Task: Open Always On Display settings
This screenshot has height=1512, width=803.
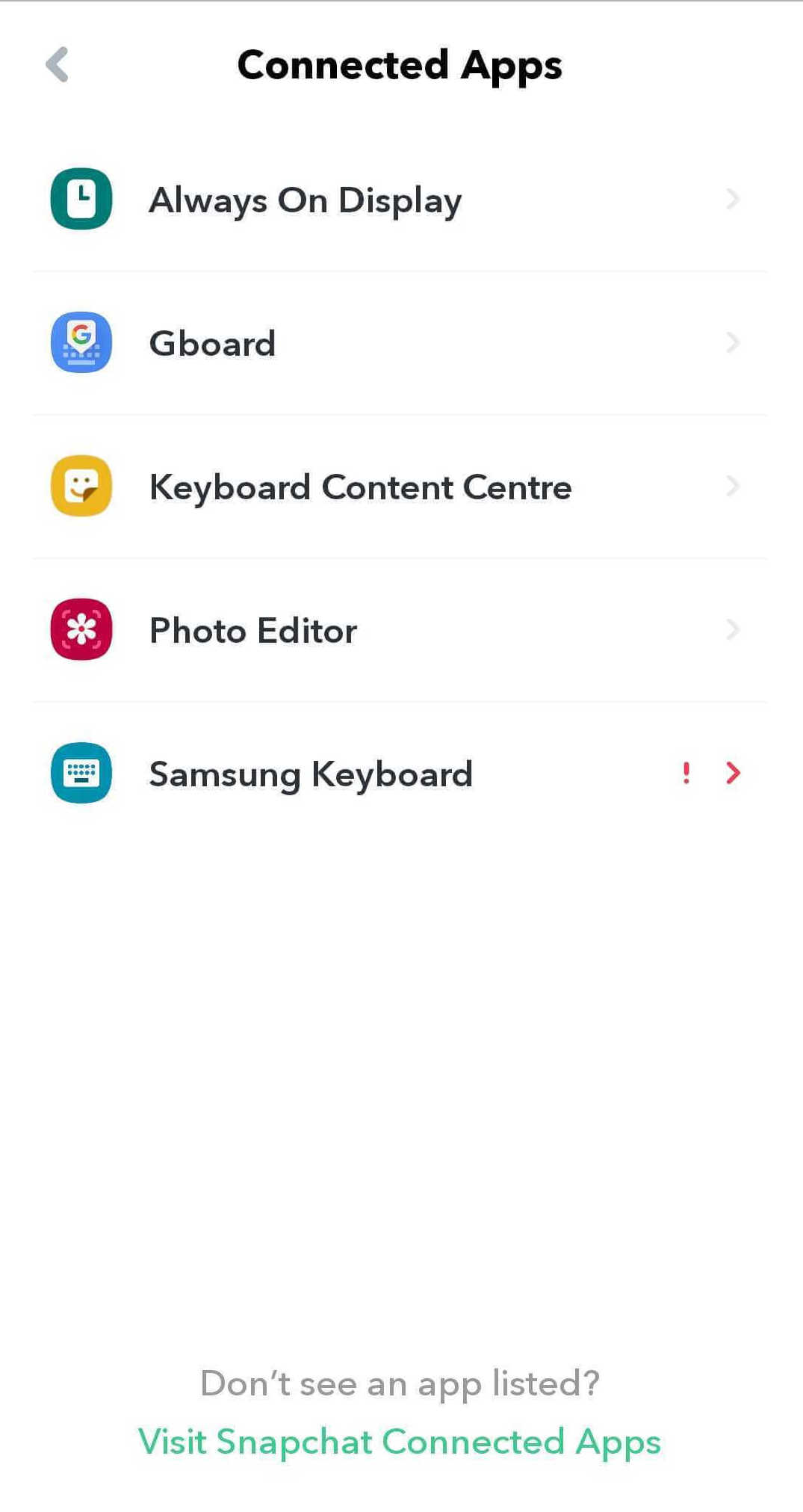Action: tap(400, 200)
